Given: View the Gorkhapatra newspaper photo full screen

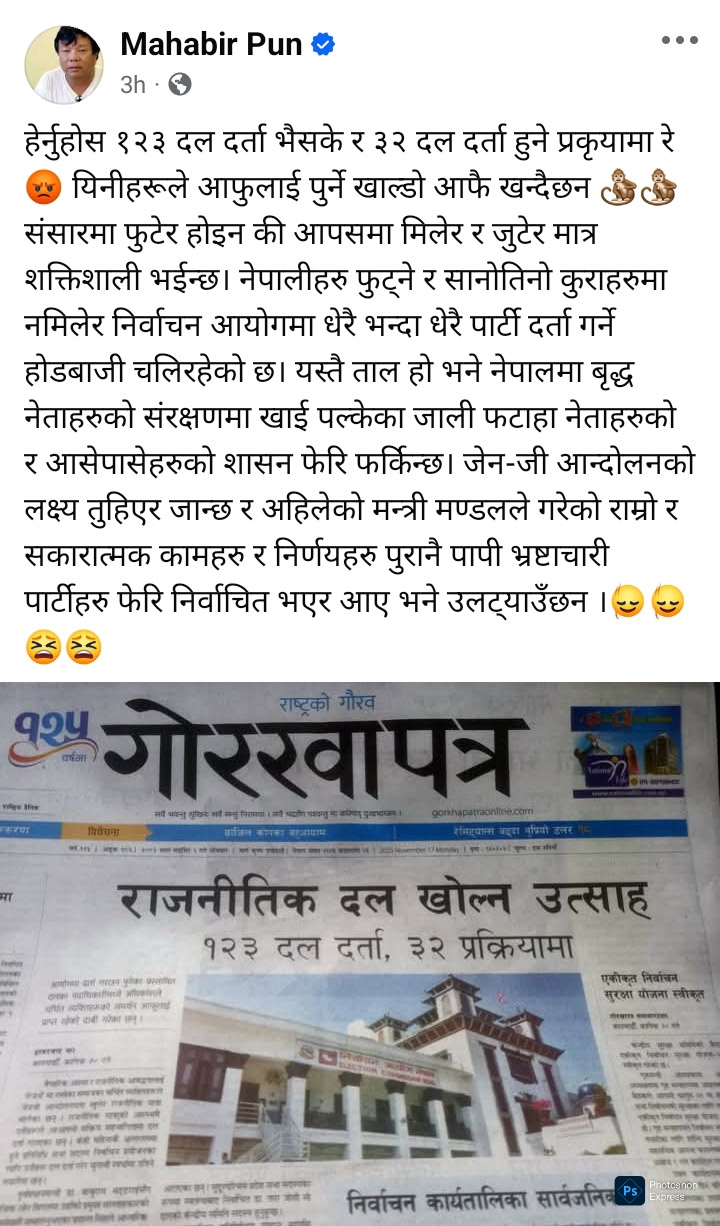Looking at the screenshot, I should tap(360, 950).
